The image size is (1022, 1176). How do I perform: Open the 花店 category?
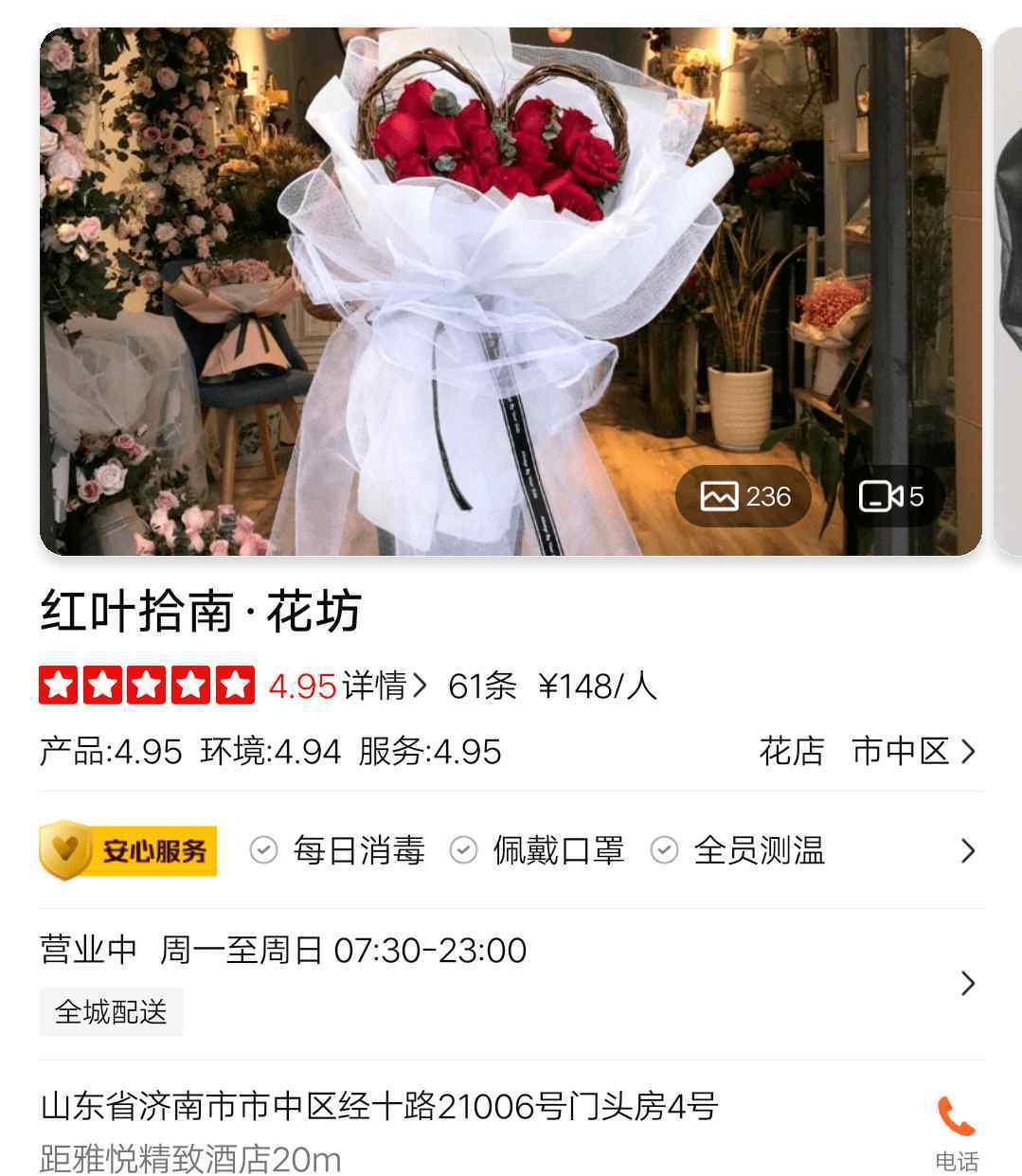[791, 752]
